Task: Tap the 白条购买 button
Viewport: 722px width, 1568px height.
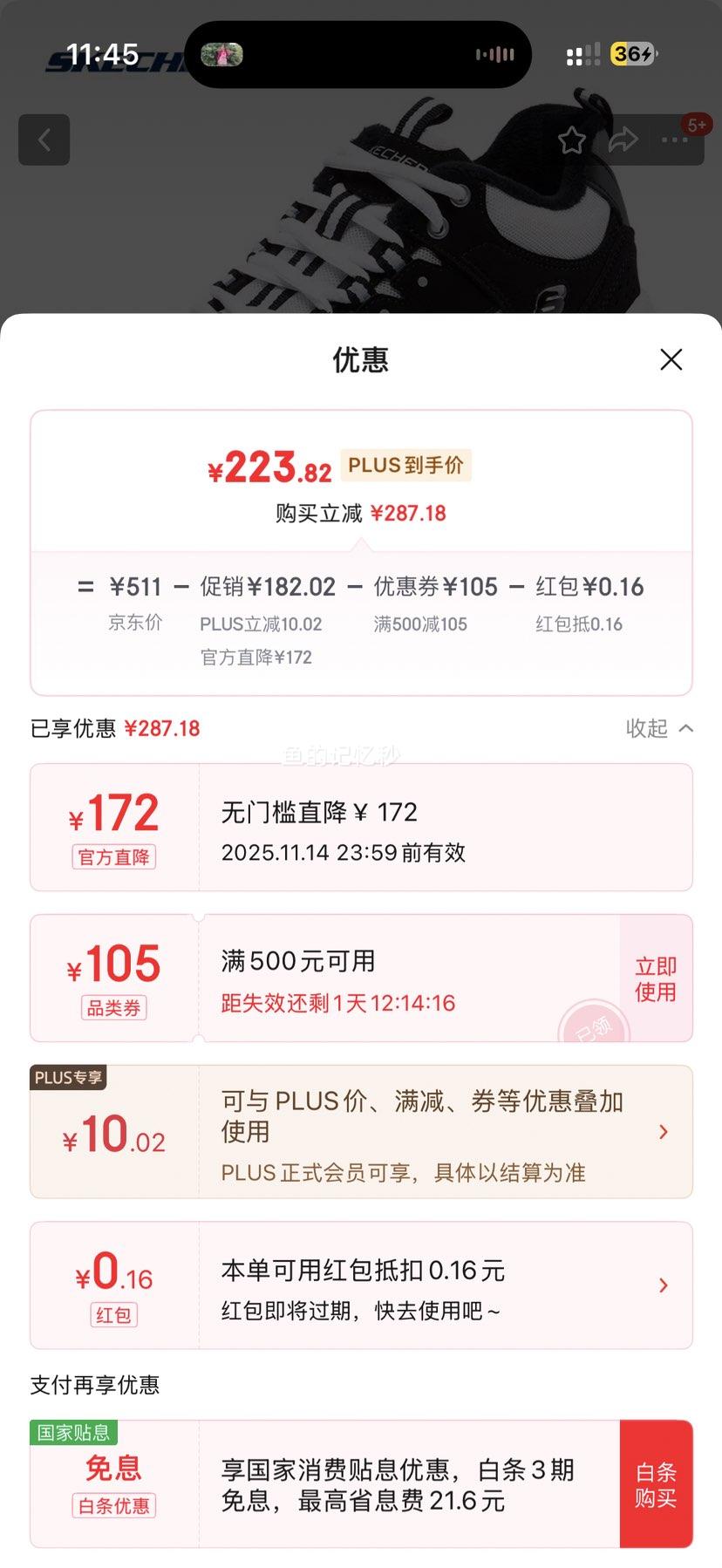Action: pyautogui.click(x=656, y=1484)
